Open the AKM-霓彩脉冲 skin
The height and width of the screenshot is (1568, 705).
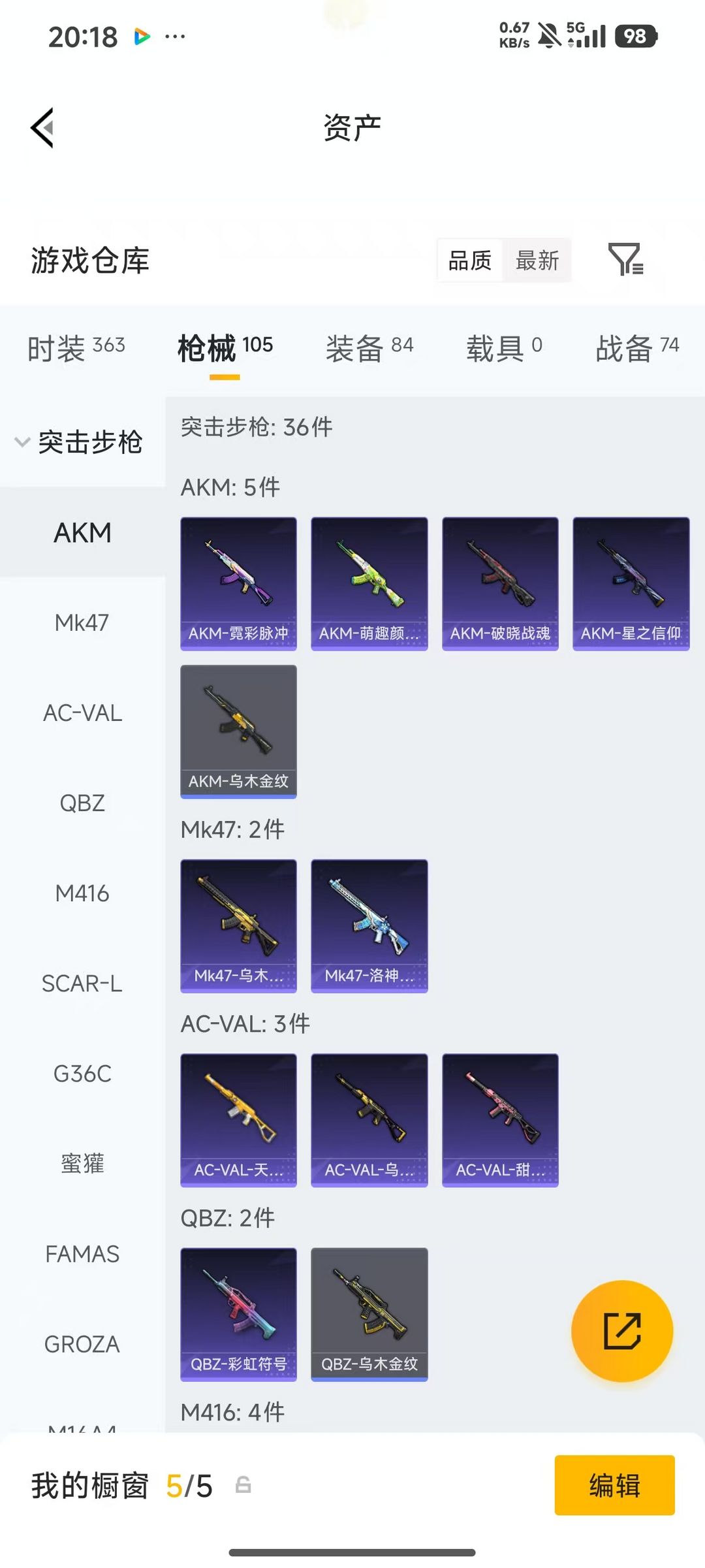click(238, 583)
